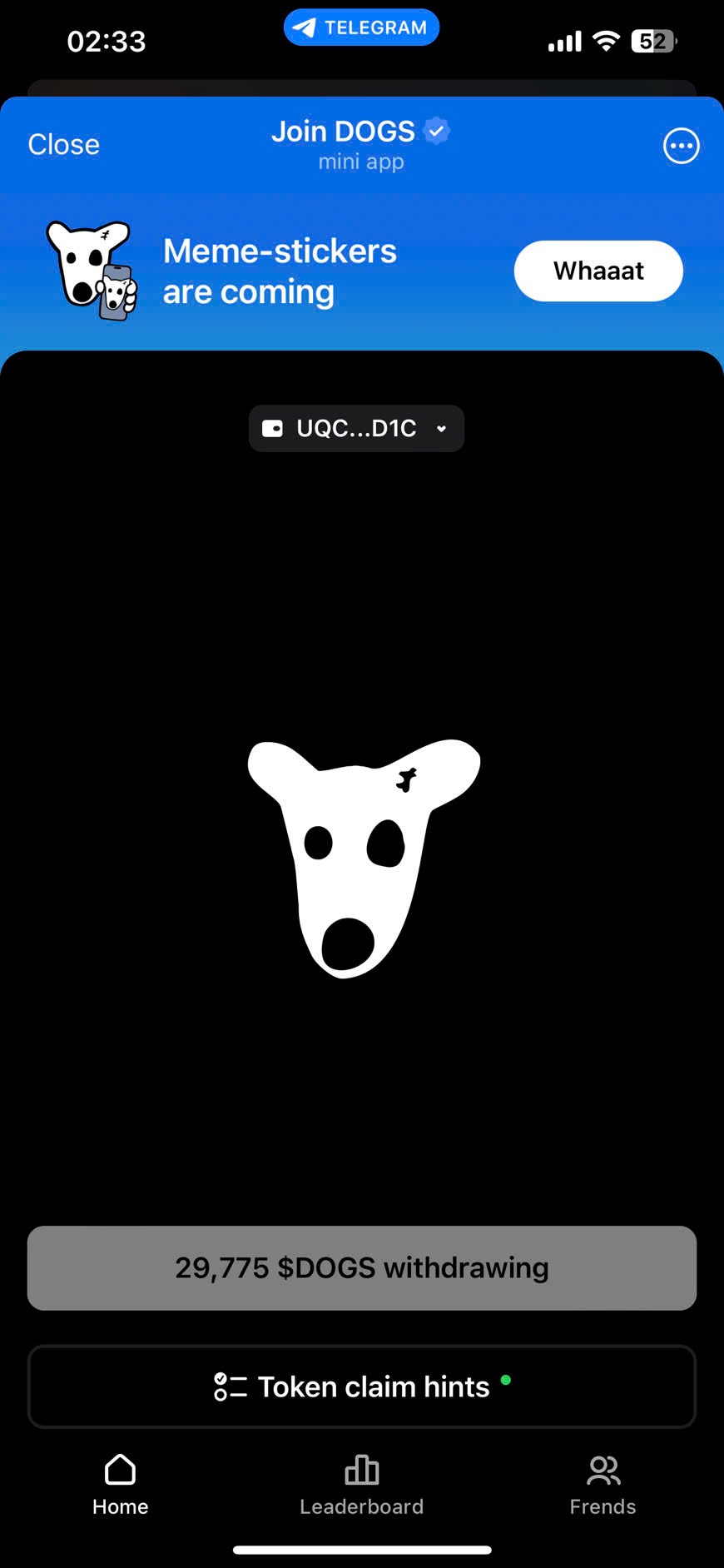Switch to the Frends tab

click(x=603, y=1485)
